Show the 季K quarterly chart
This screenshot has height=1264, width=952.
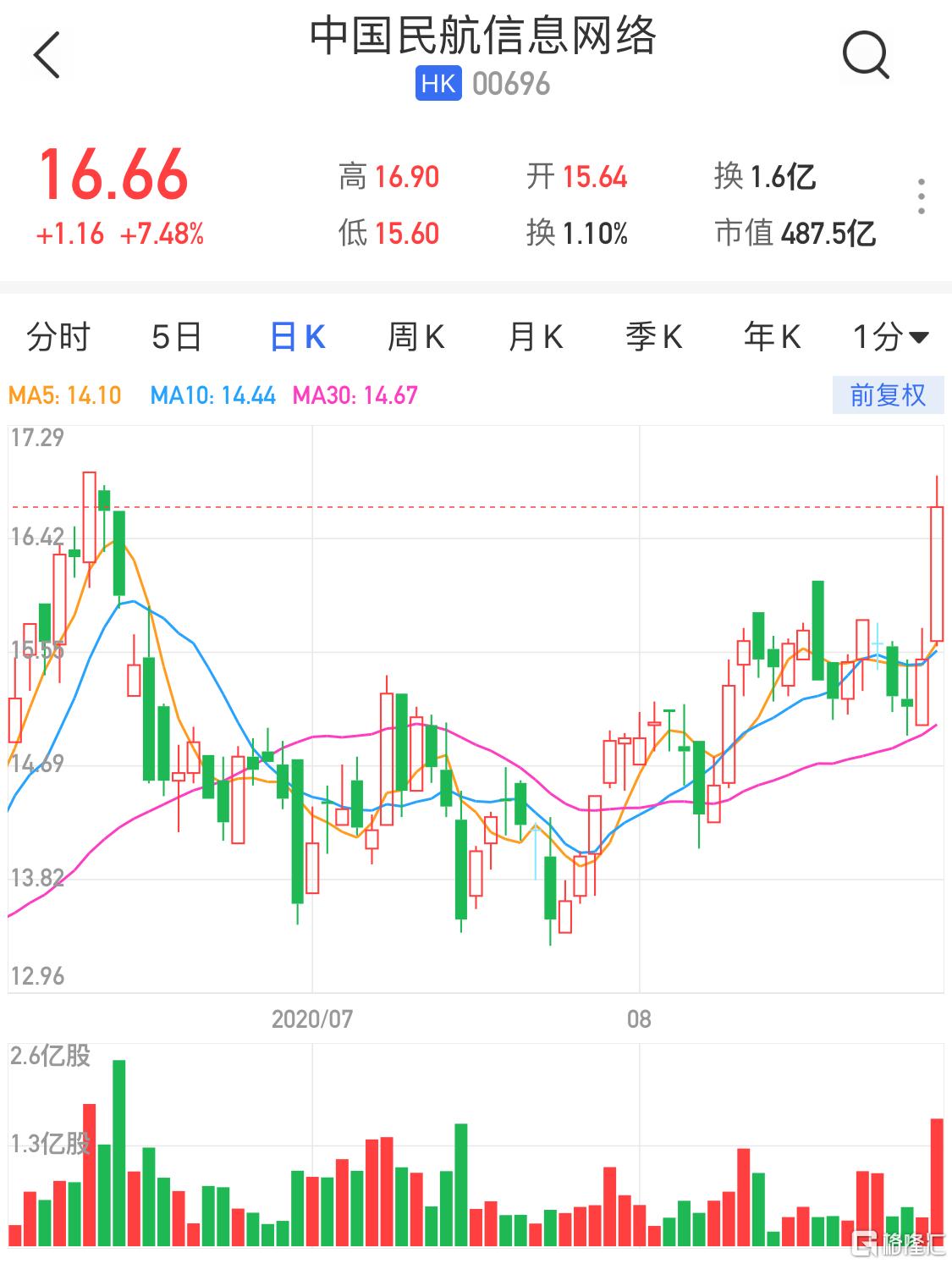click(653, 337)
